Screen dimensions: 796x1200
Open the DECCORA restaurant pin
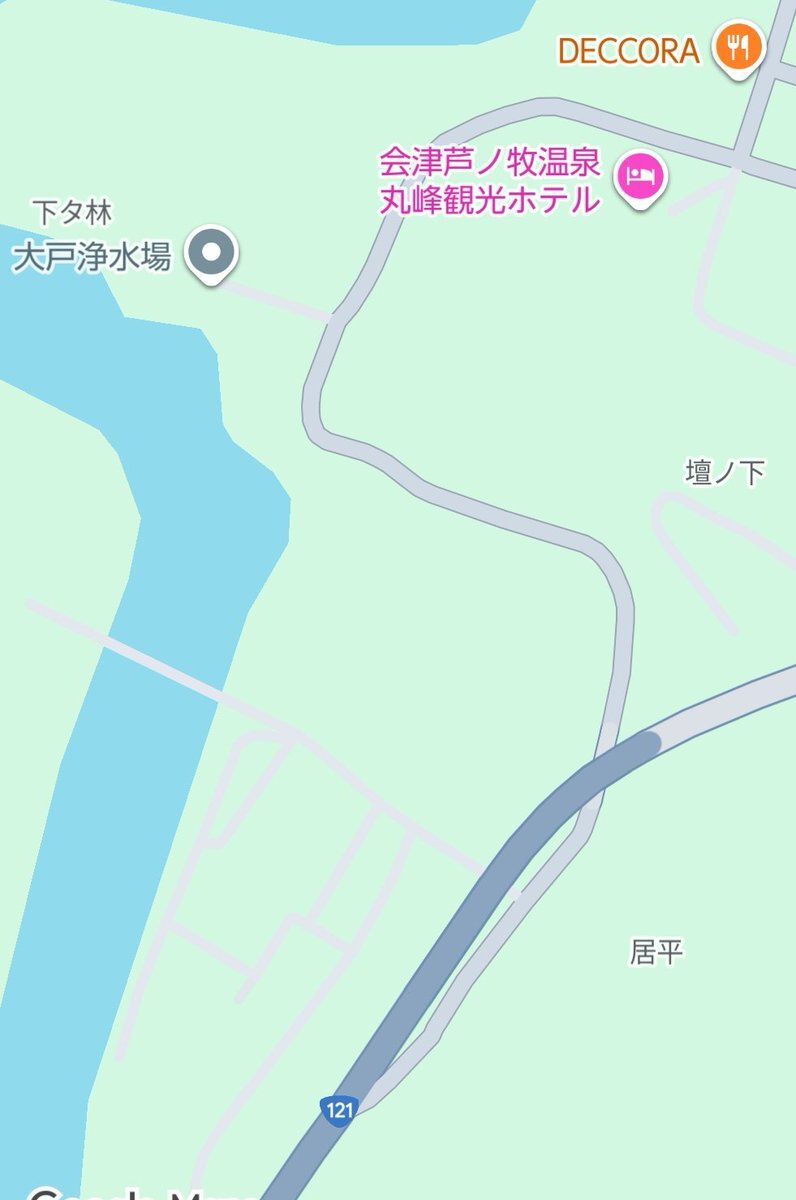738,47
